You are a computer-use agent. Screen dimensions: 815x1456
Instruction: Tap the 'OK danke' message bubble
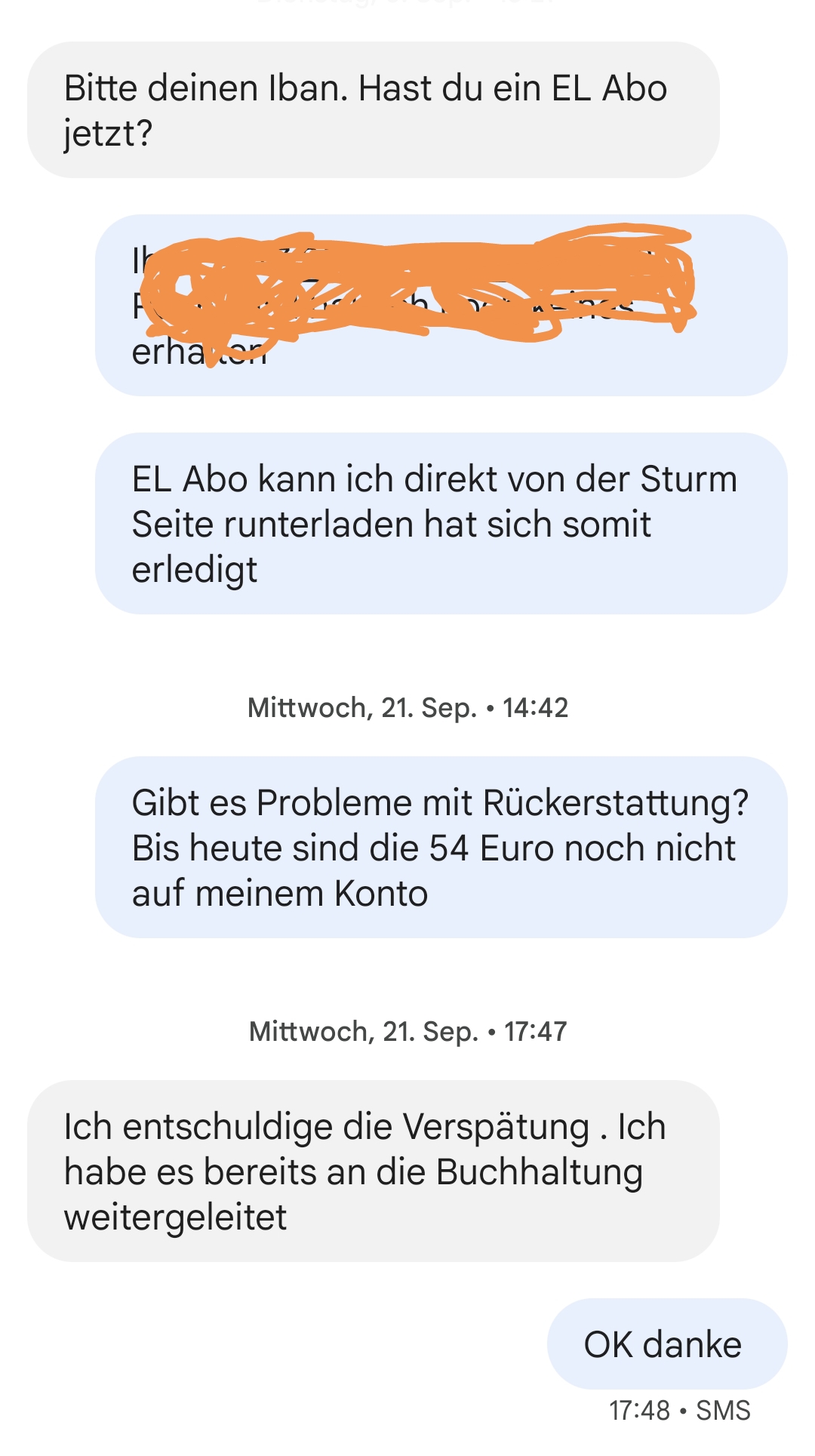click(x=667, y=1344)
